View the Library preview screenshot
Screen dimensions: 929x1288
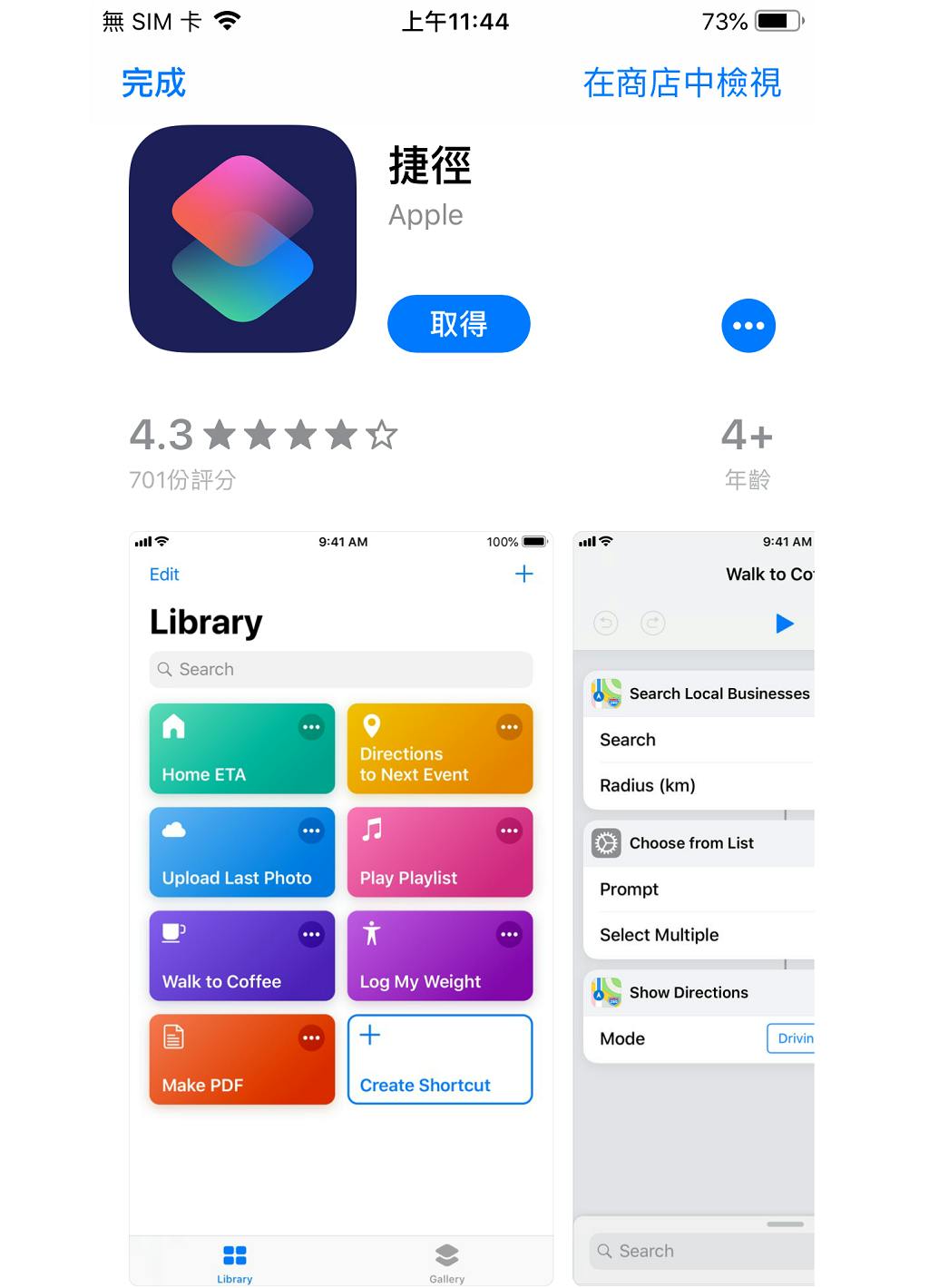click(x=341, y=908)
